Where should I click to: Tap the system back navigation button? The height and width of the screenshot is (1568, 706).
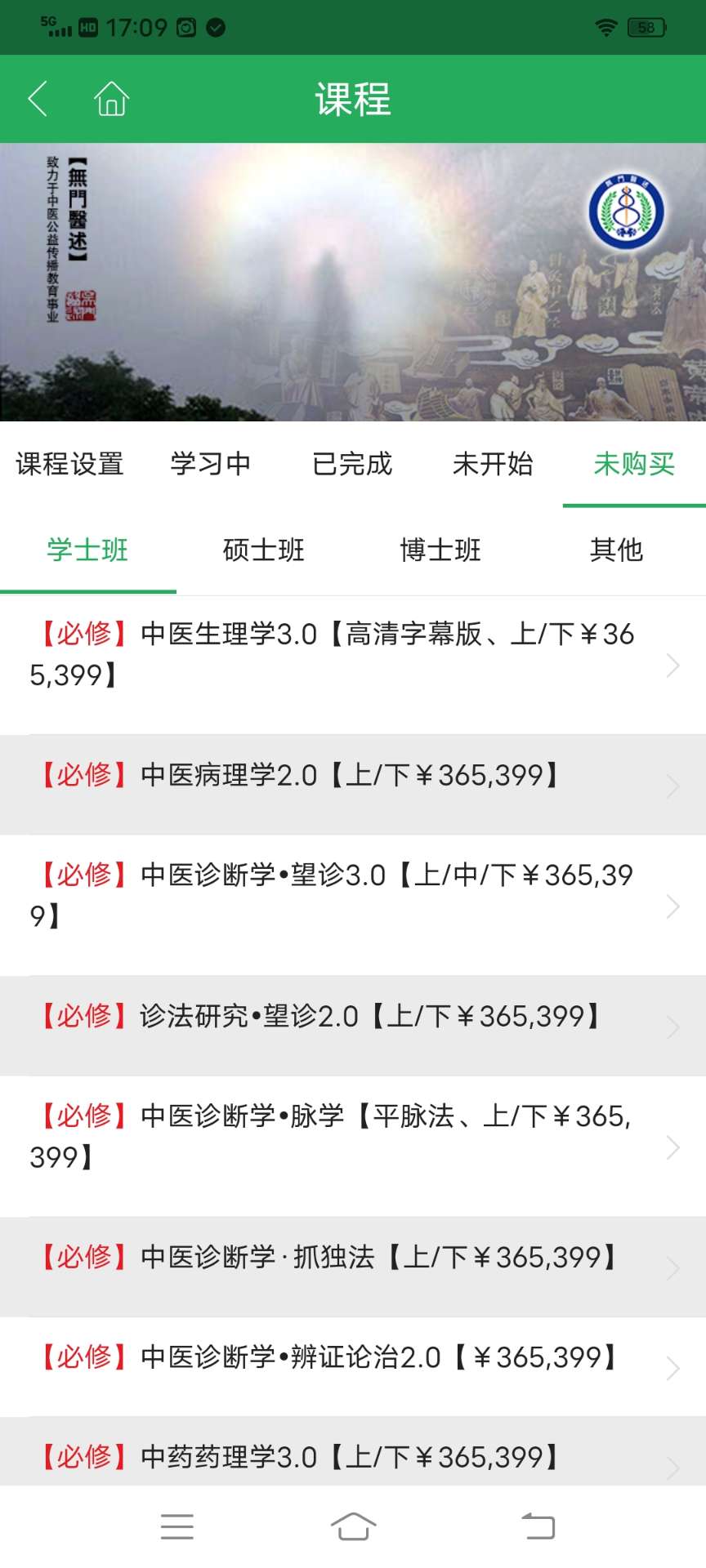[x=538, y=1526]
